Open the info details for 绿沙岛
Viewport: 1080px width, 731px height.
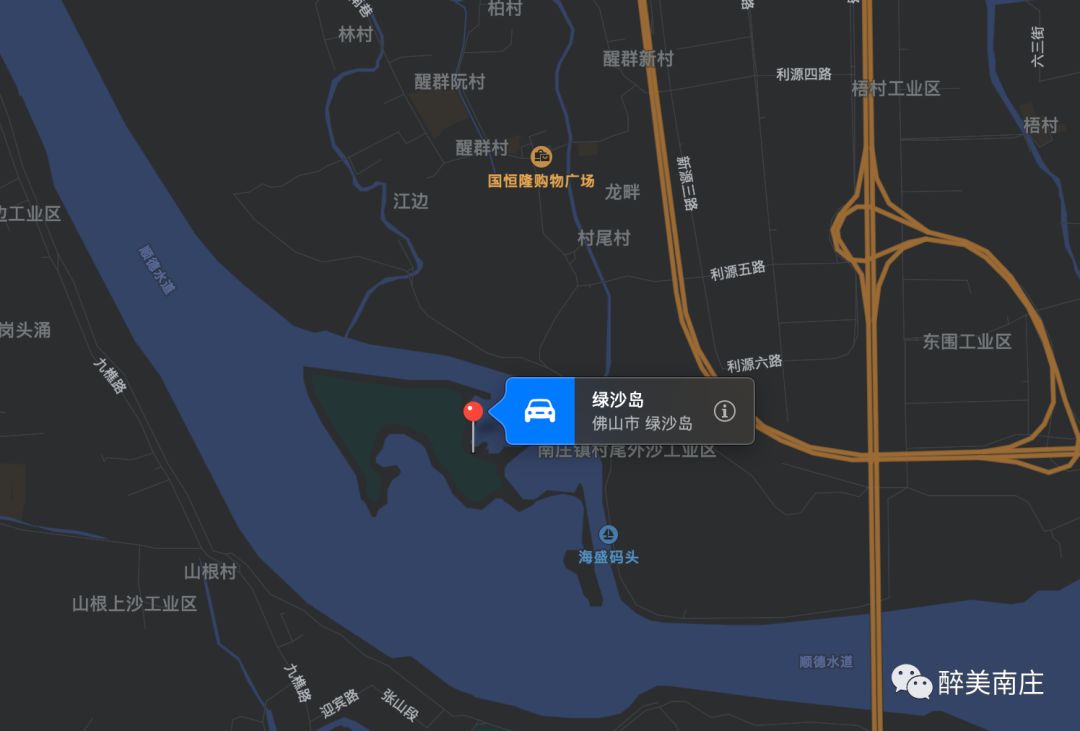pyautogui.click(x=725, y=411)
